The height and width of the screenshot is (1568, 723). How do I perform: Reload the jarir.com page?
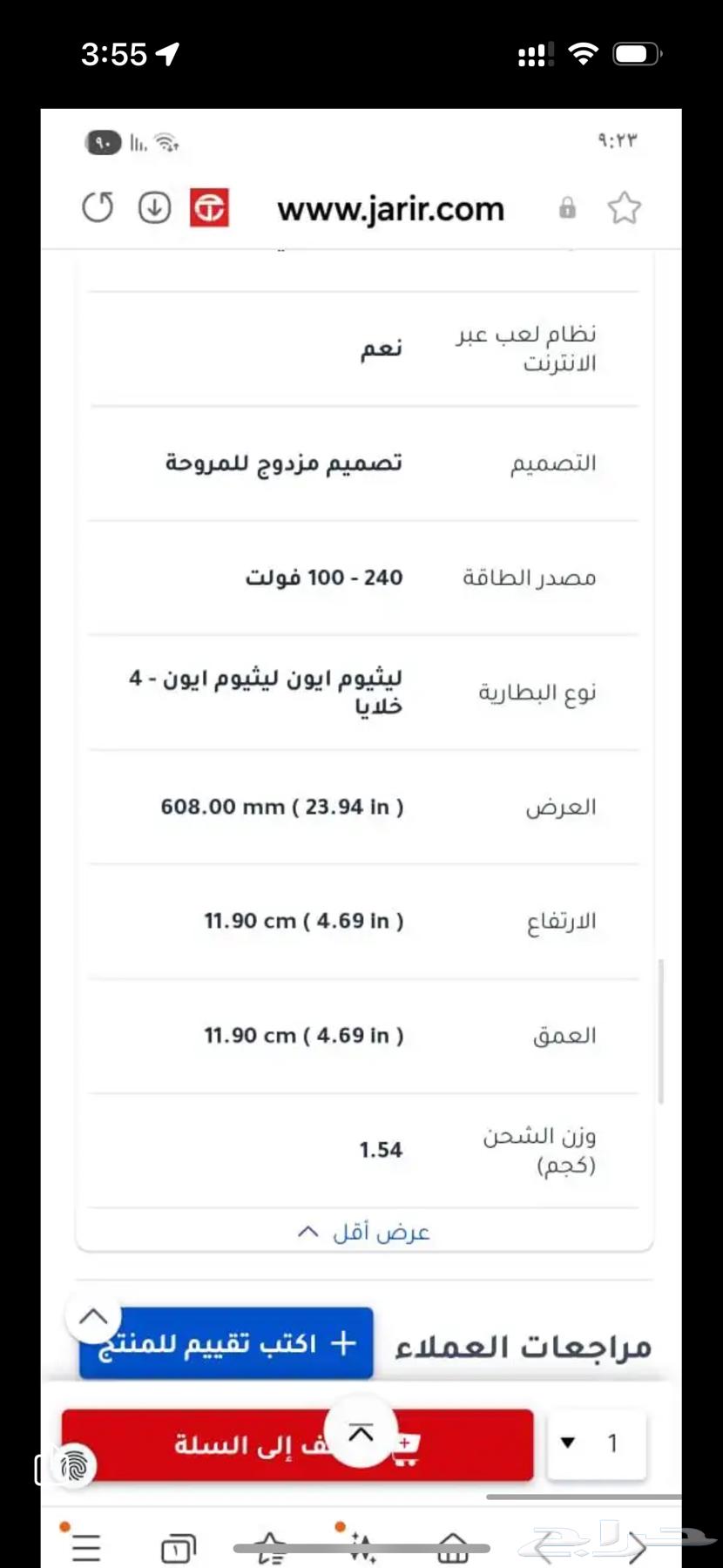coord(98,207)
